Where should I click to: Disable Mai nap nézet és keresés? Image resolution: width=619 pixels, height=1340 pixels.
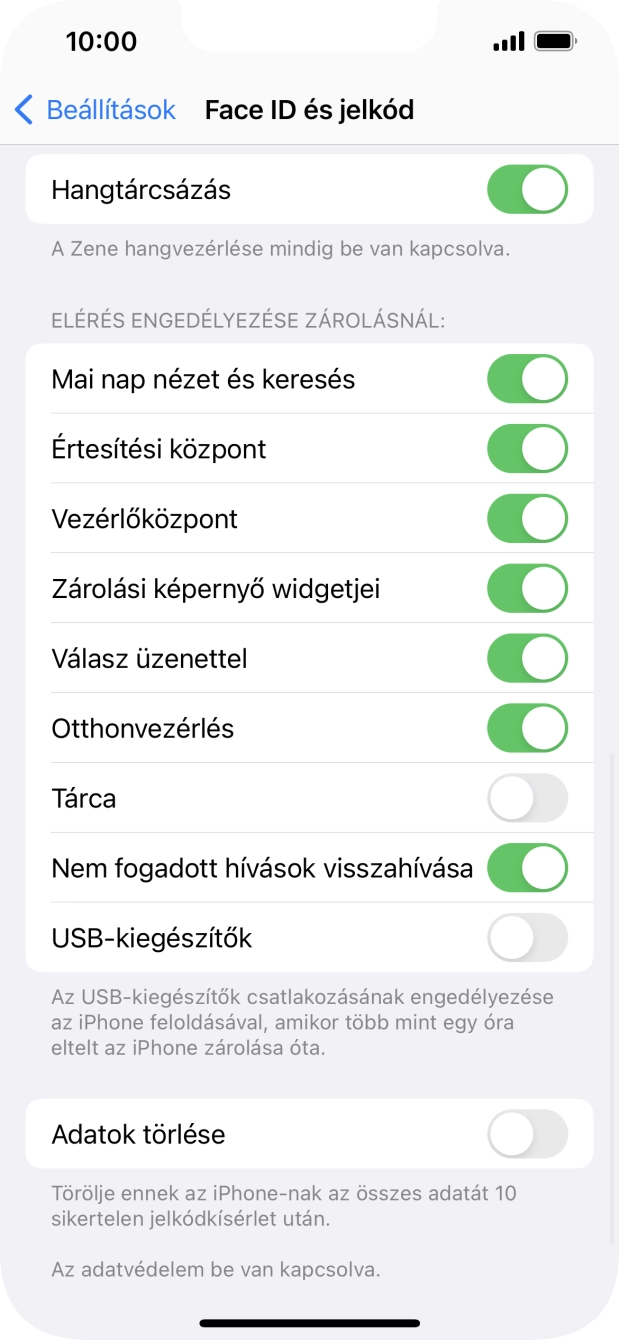[x=527, y=379]
